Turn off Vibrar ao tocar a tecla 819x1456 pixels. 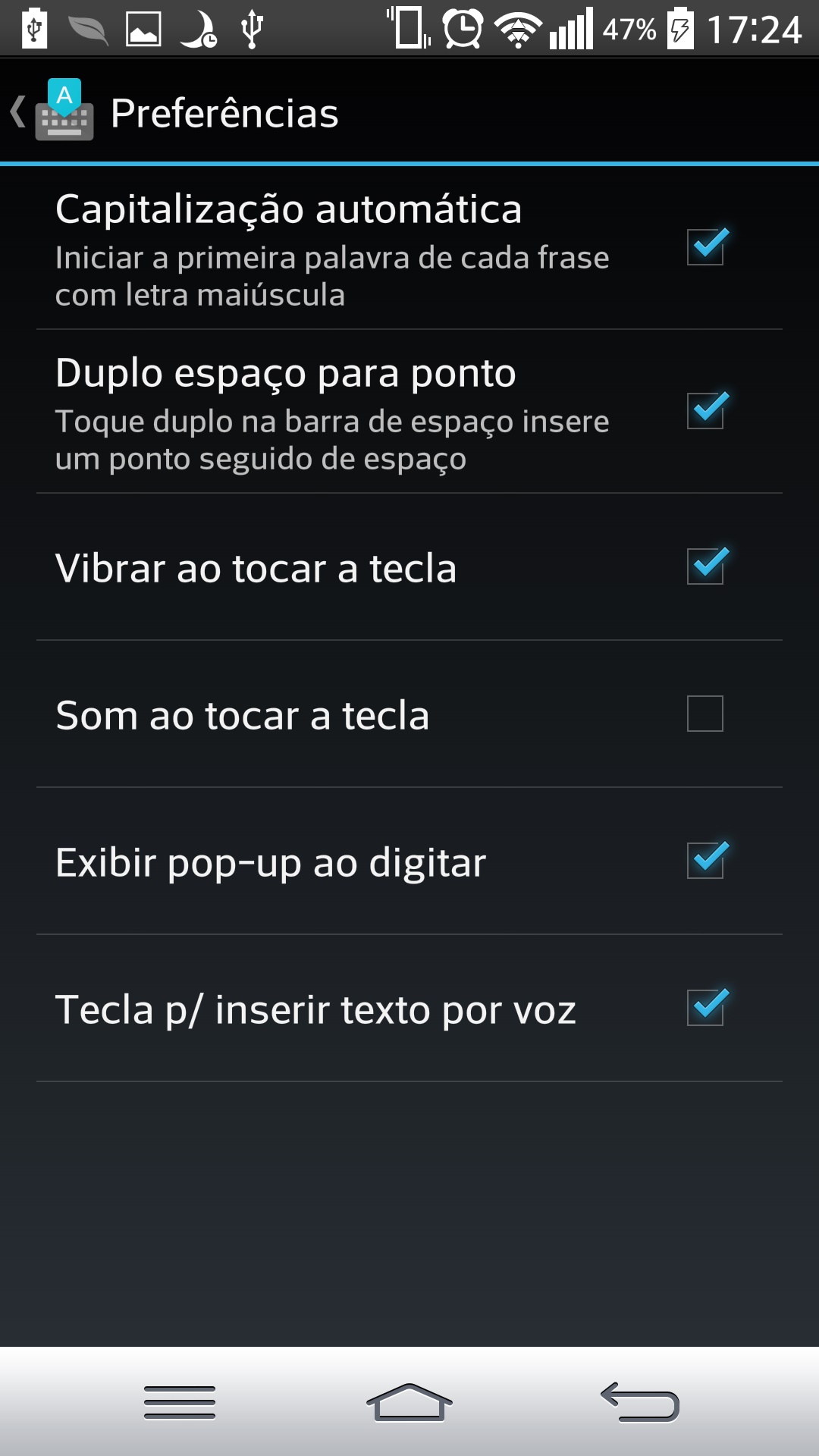[705, 566]
